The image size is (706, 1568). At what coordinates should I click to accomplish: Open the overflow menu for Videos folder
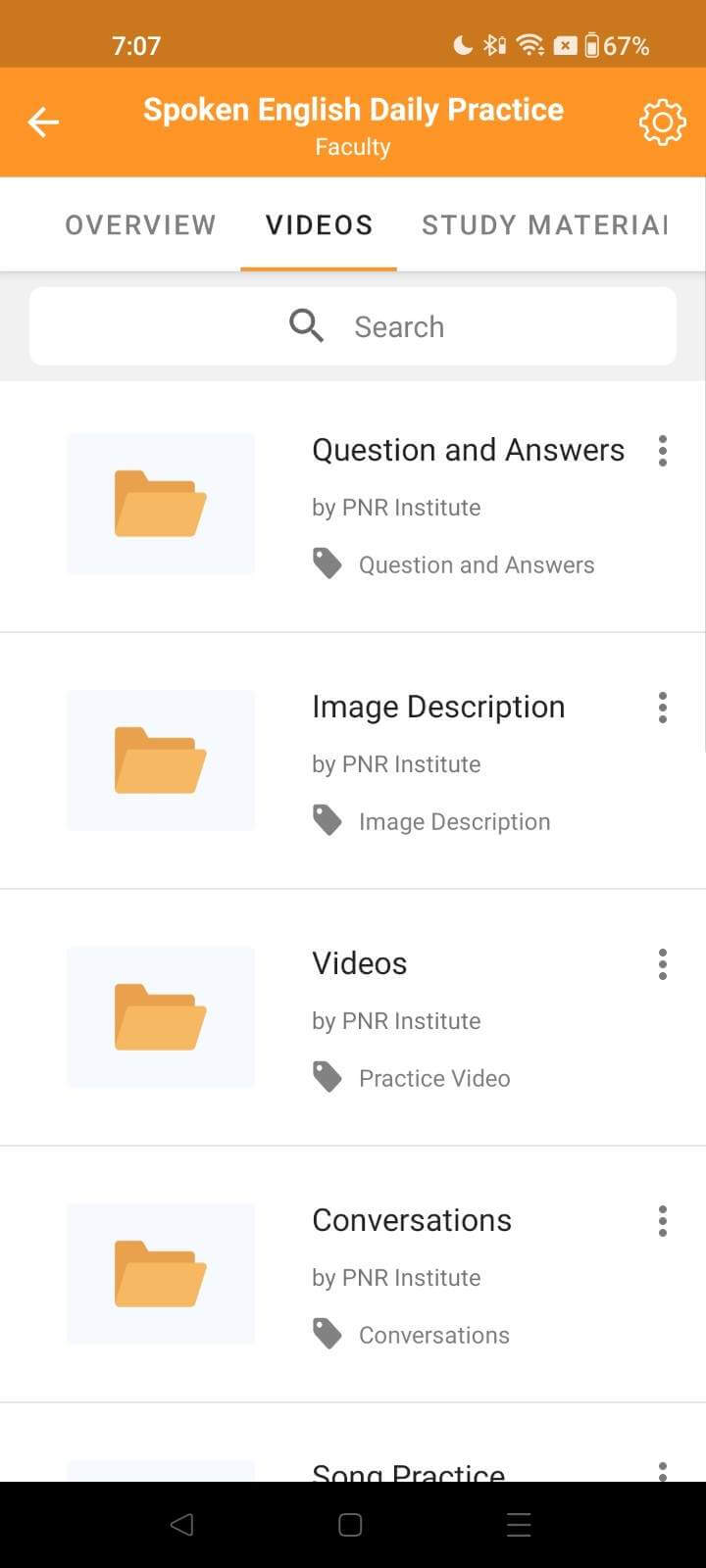663,964
